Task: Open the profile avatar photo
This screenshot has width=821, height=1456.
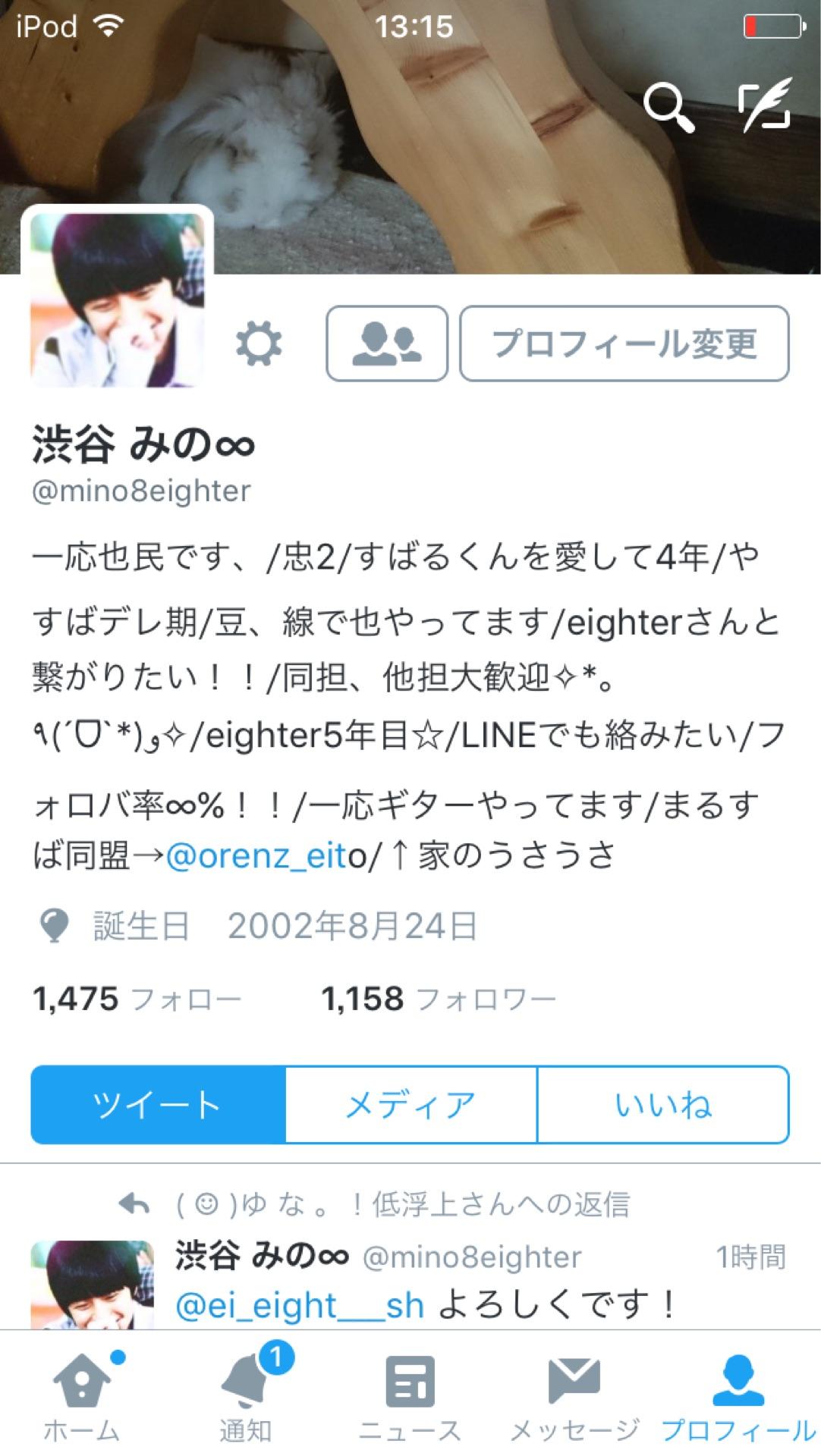Action: tap(118, 300)
